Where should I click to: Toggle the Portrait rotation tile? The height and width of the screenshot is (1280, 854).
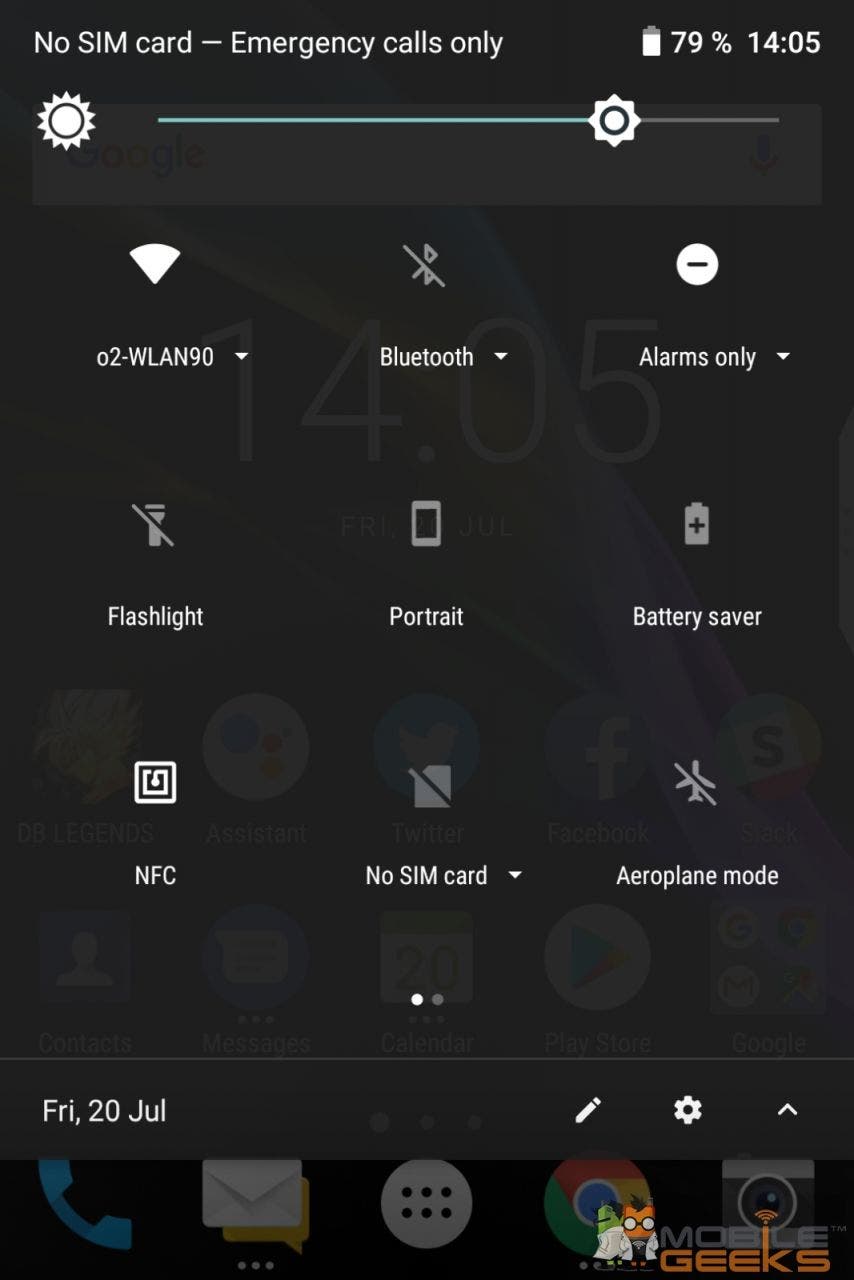[426, 523]
